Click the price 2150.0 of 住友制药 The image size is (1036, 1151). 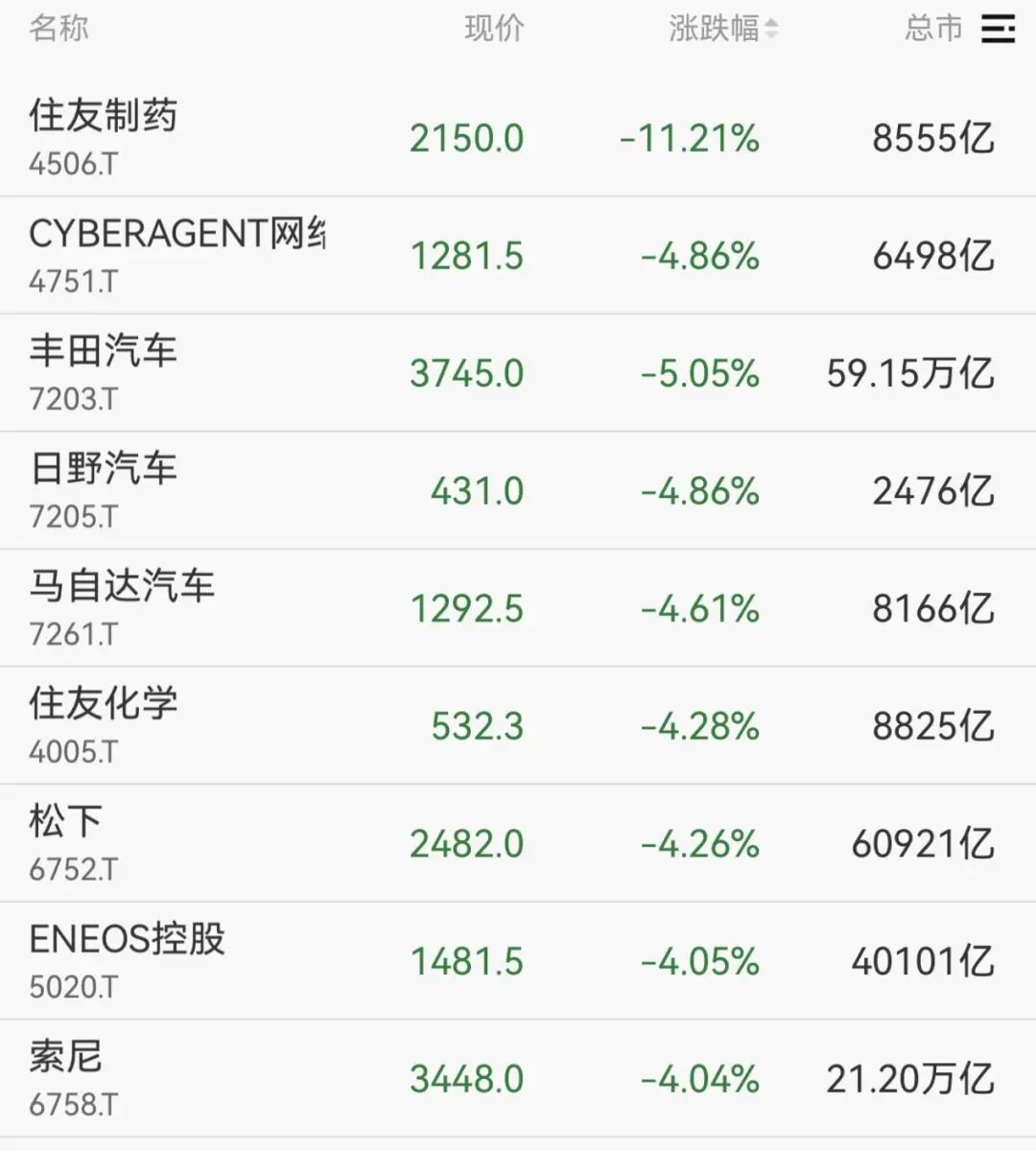point(467,138)
